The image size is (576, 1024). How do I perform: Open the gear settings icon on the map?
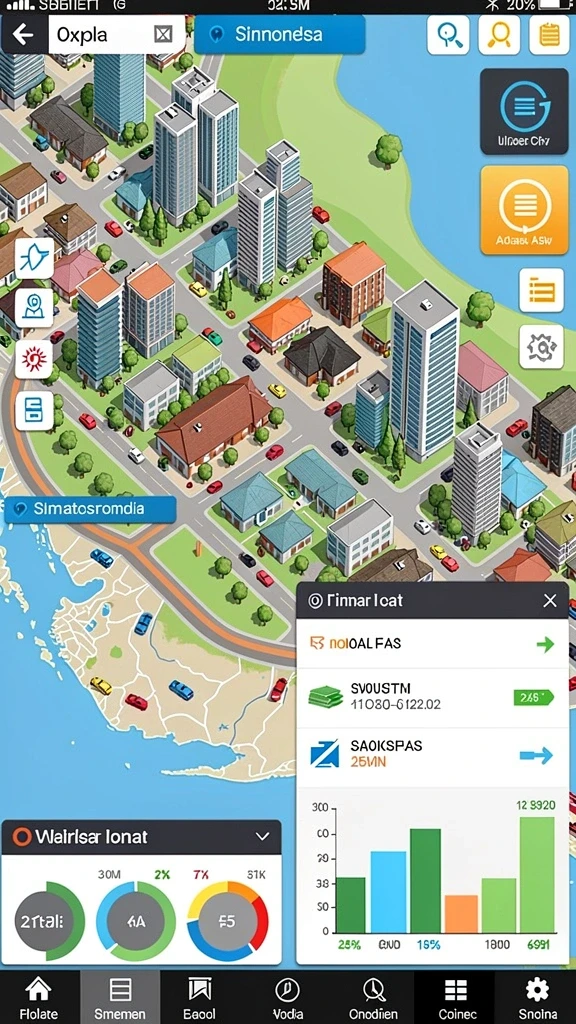tap(541, 347)
